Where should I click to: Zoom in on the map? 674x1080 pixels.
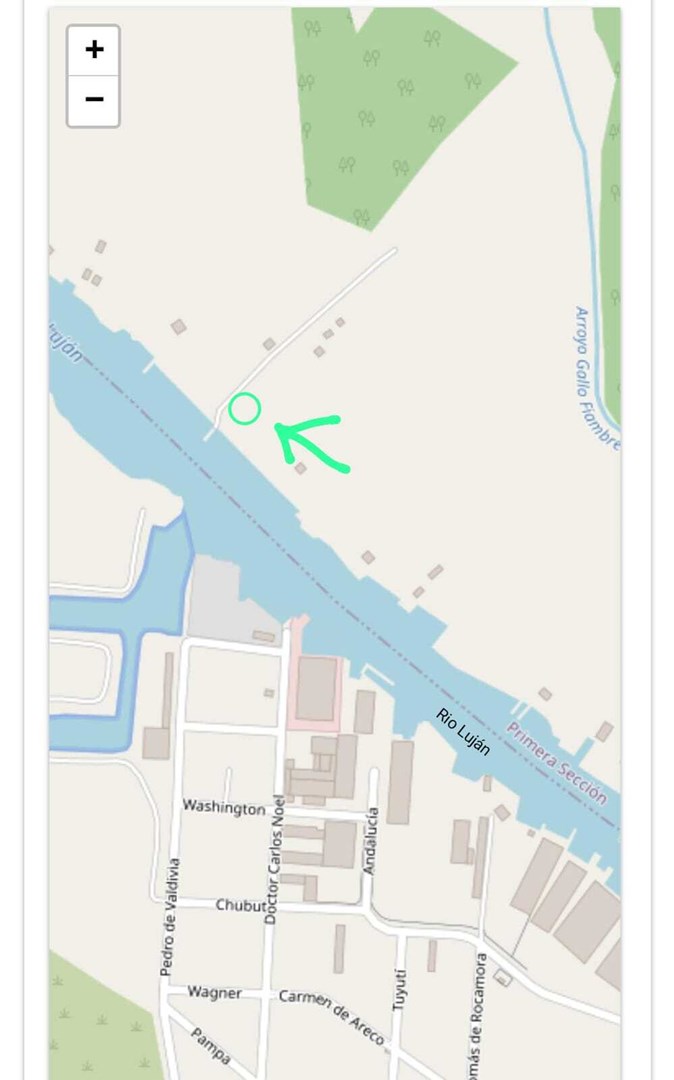(94, 50)
